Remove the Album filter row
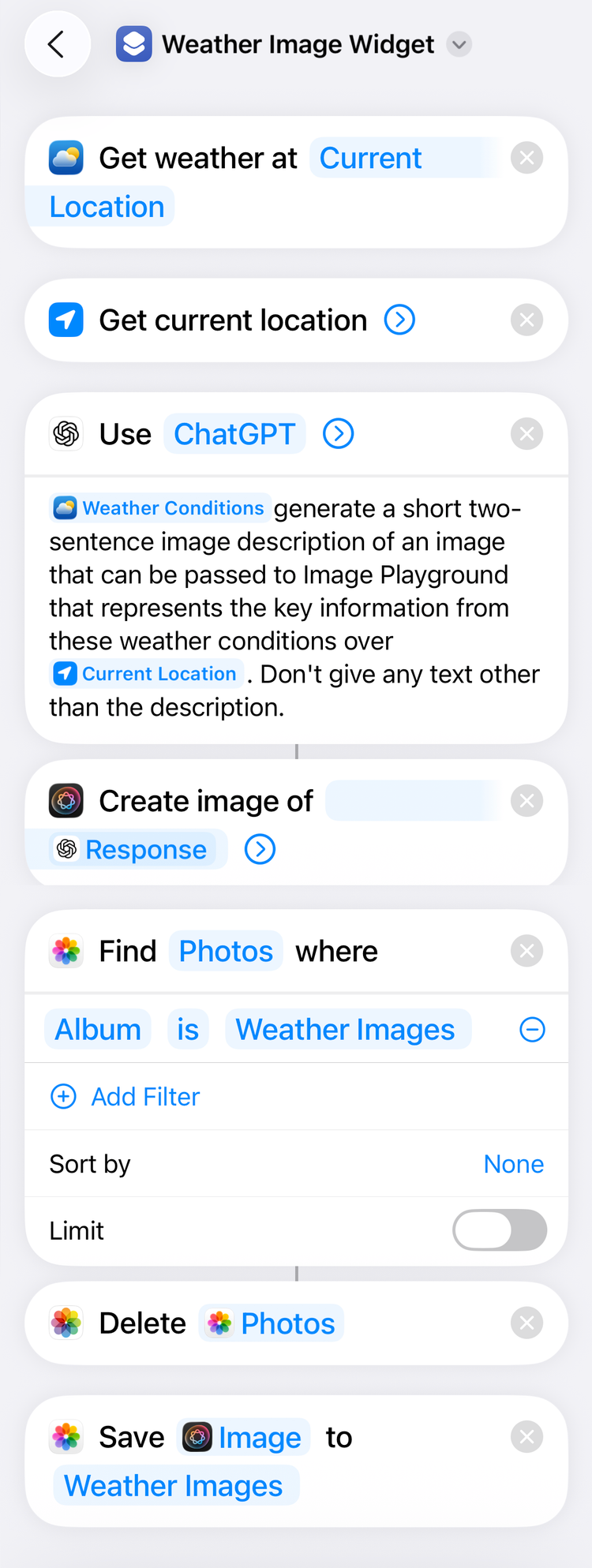The height and width of the screenshot is (1568, 592). (x=532, y=1030)
